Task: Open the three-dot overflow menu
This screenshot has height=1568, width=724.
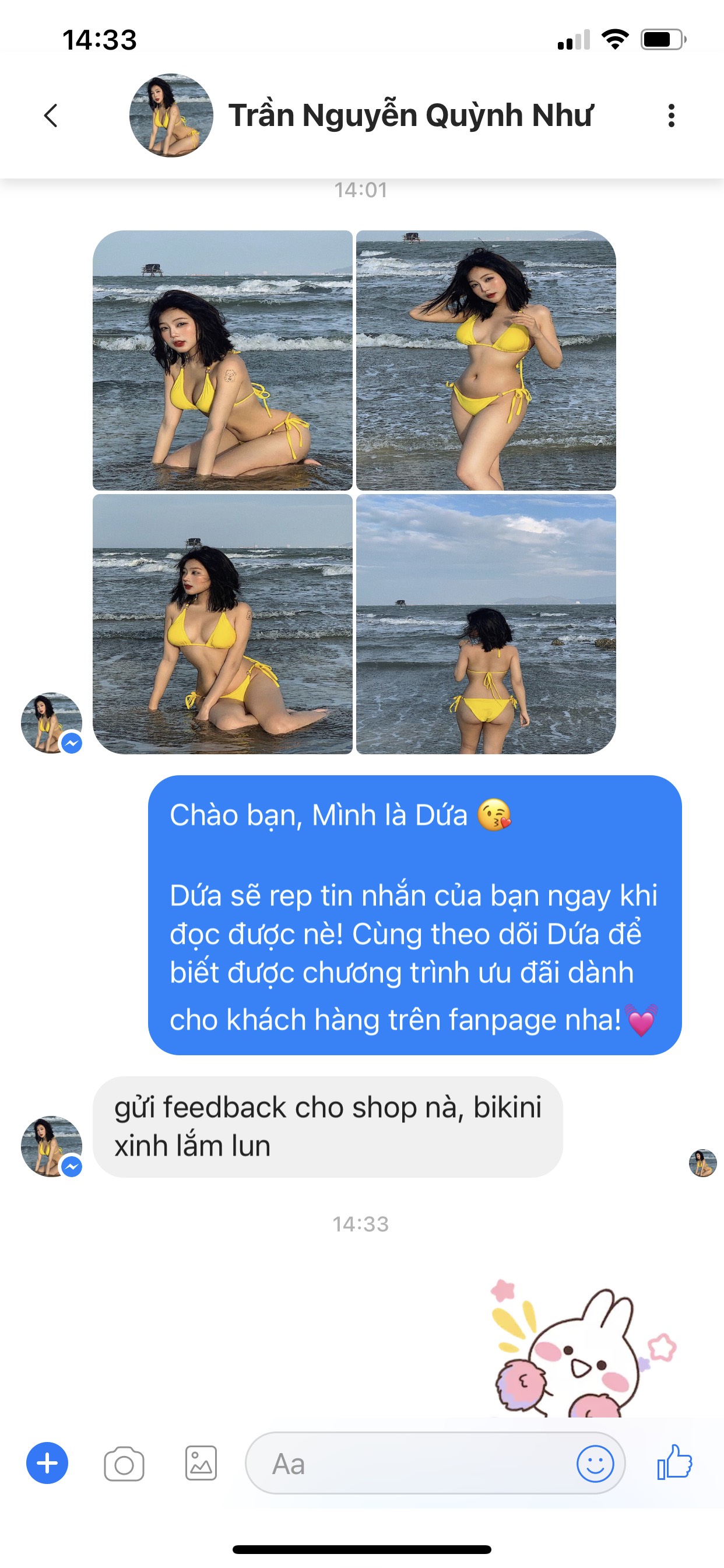Action: 671,116
